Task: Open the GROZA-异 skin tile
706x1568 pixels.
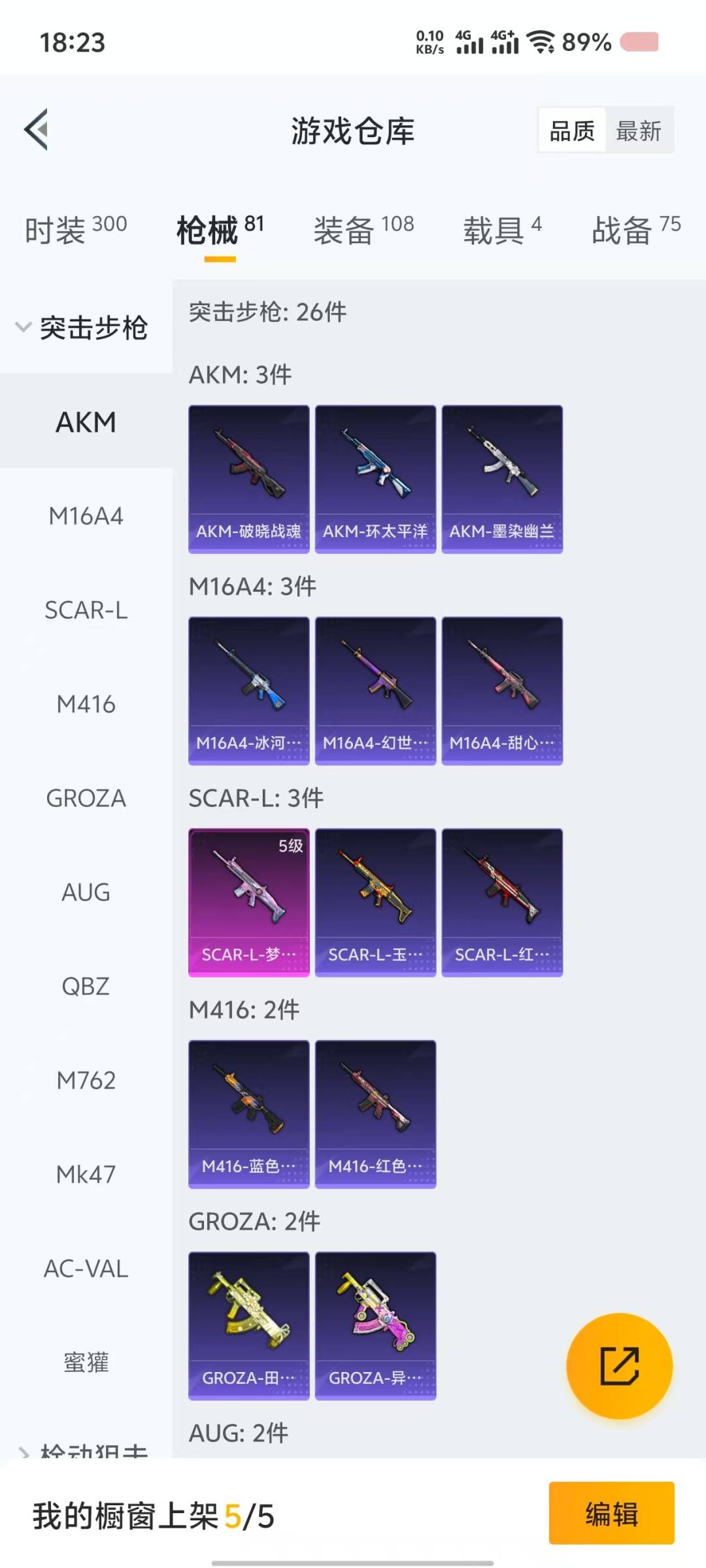Action: pyautogui.click(x=375, y=1326)
